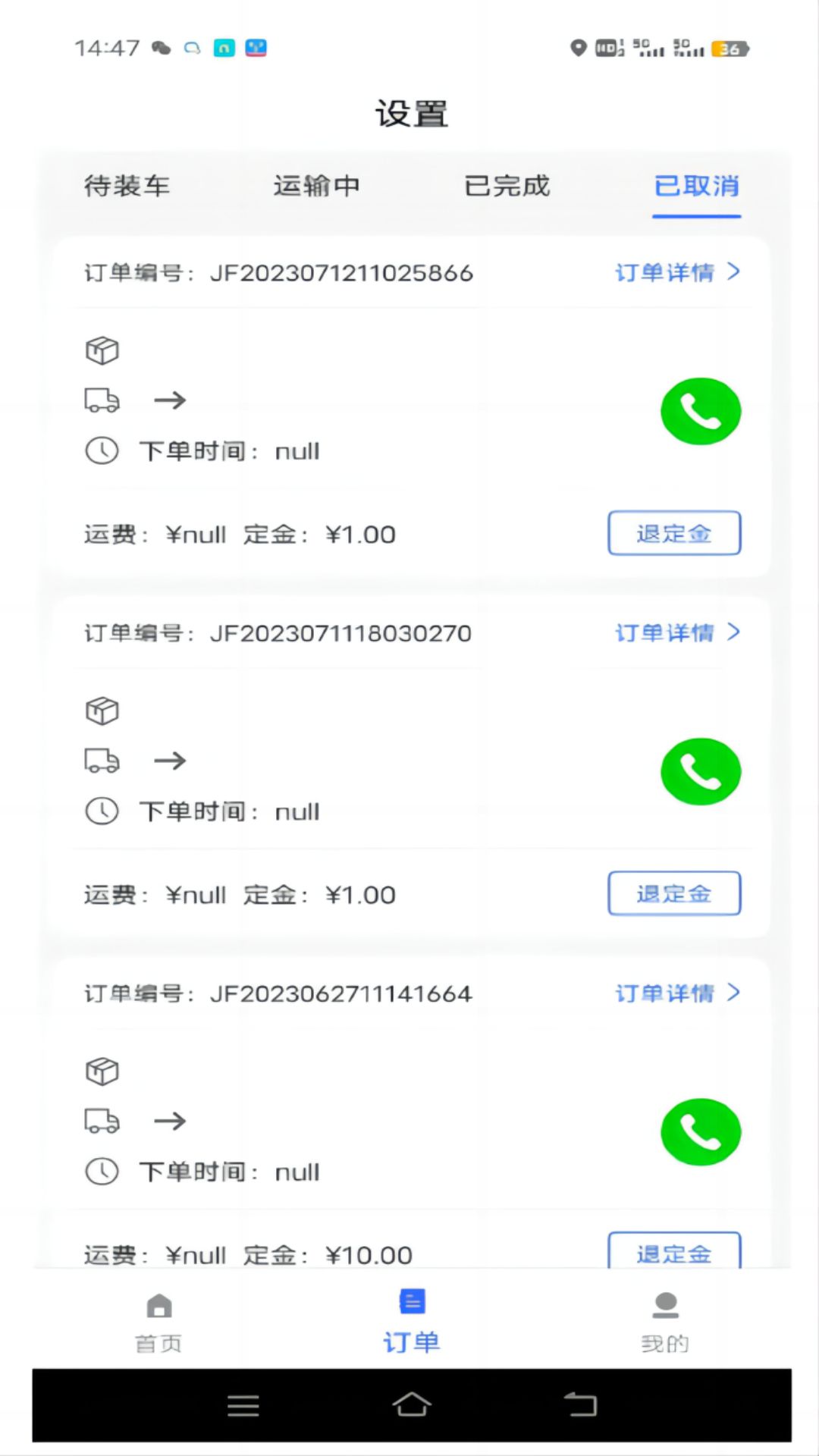Expand 订单详情 on order JF2023062711141664
The width and height of the screenshot is (819, 1456).
677,993
